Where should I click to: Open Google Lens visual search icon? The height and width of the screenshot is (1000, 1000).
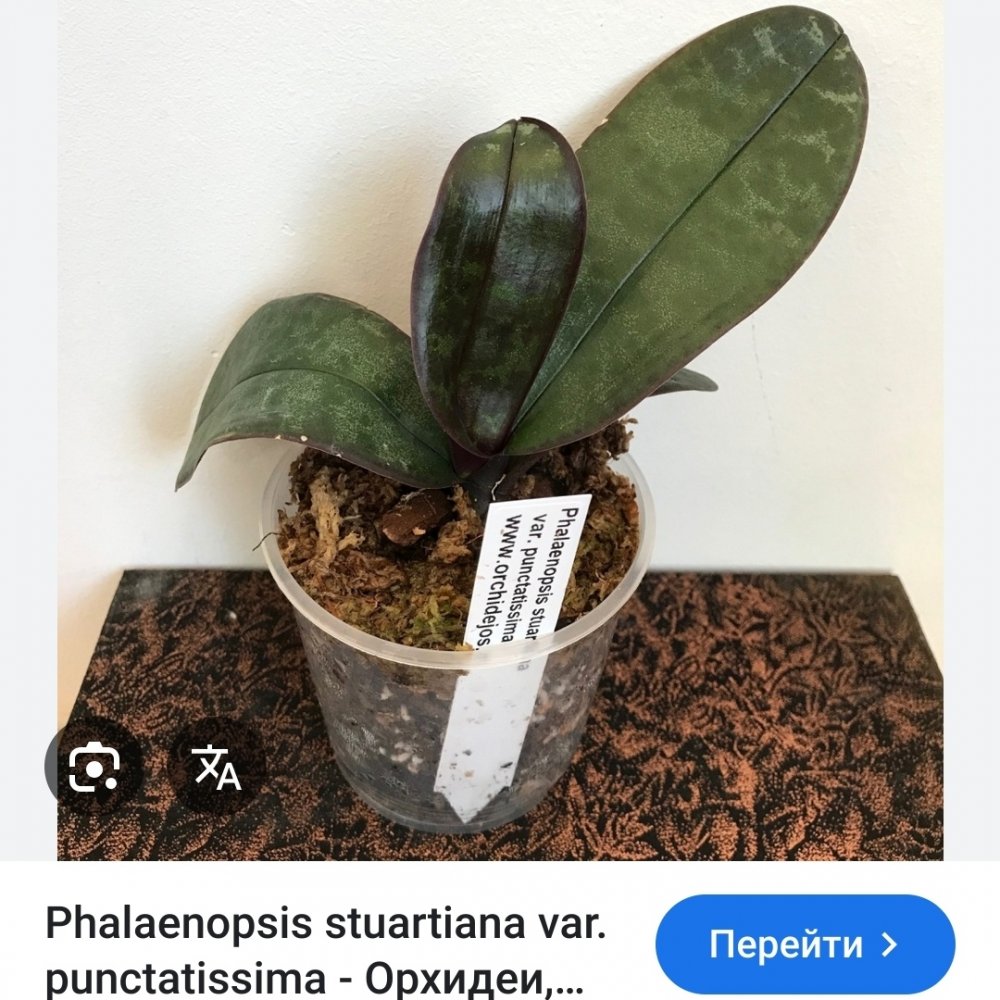click(x=94, y=767)
